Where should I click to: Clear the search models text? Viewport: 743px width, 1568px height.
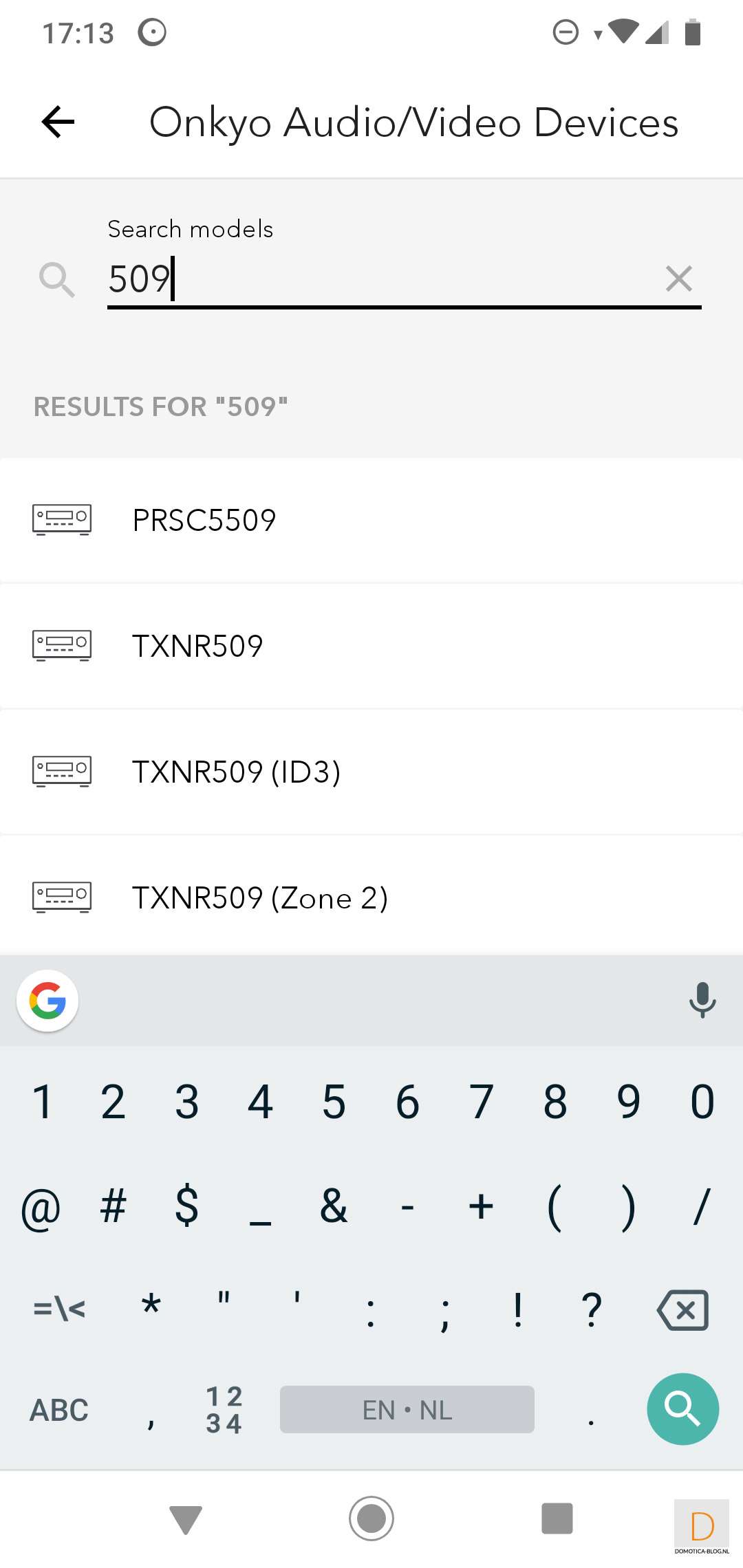(678, 279)
